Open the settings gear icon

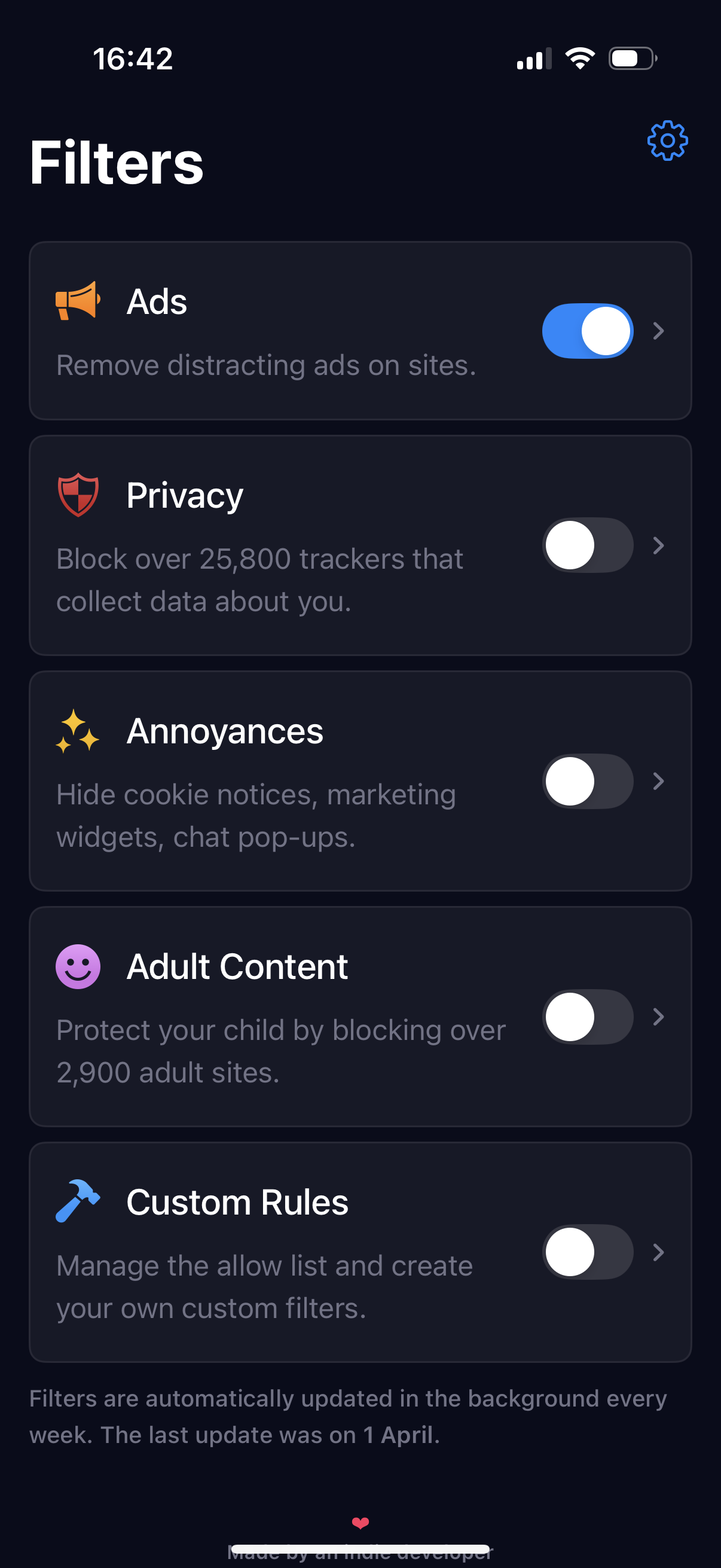[x=667, y=141]
